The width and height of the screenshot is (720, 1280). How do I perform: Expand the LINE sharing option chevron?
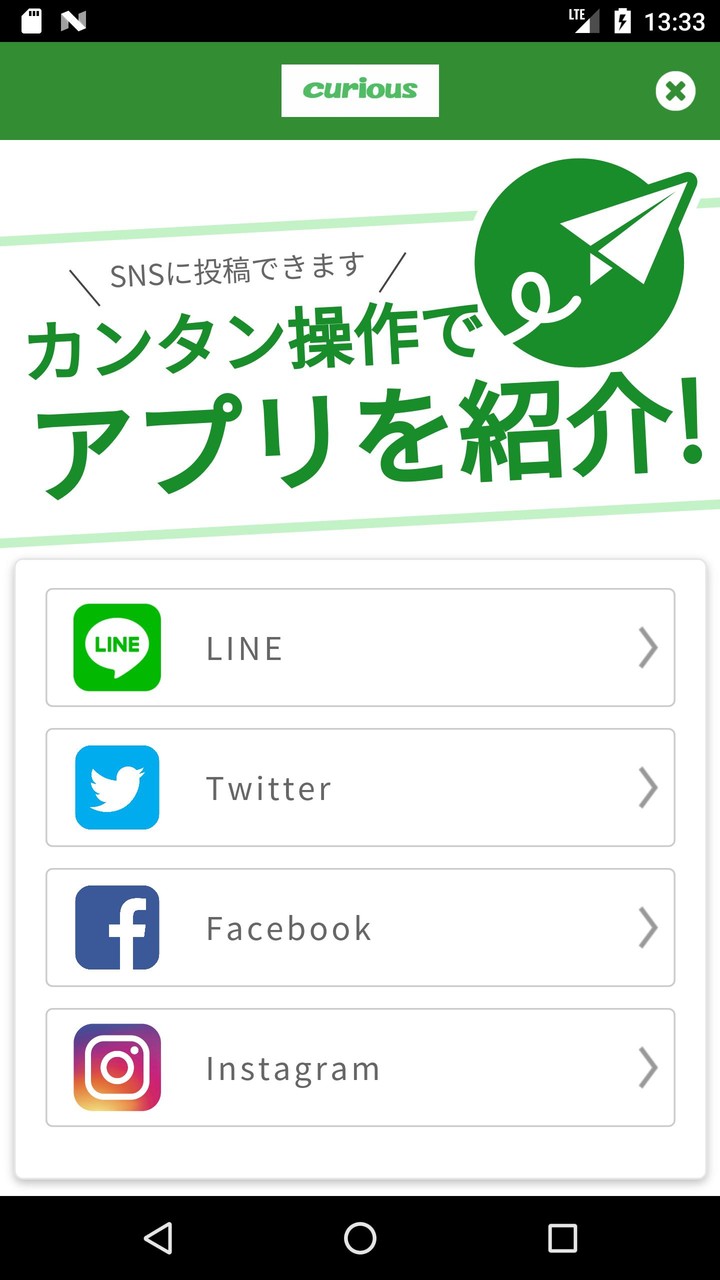tap(648, 647)
